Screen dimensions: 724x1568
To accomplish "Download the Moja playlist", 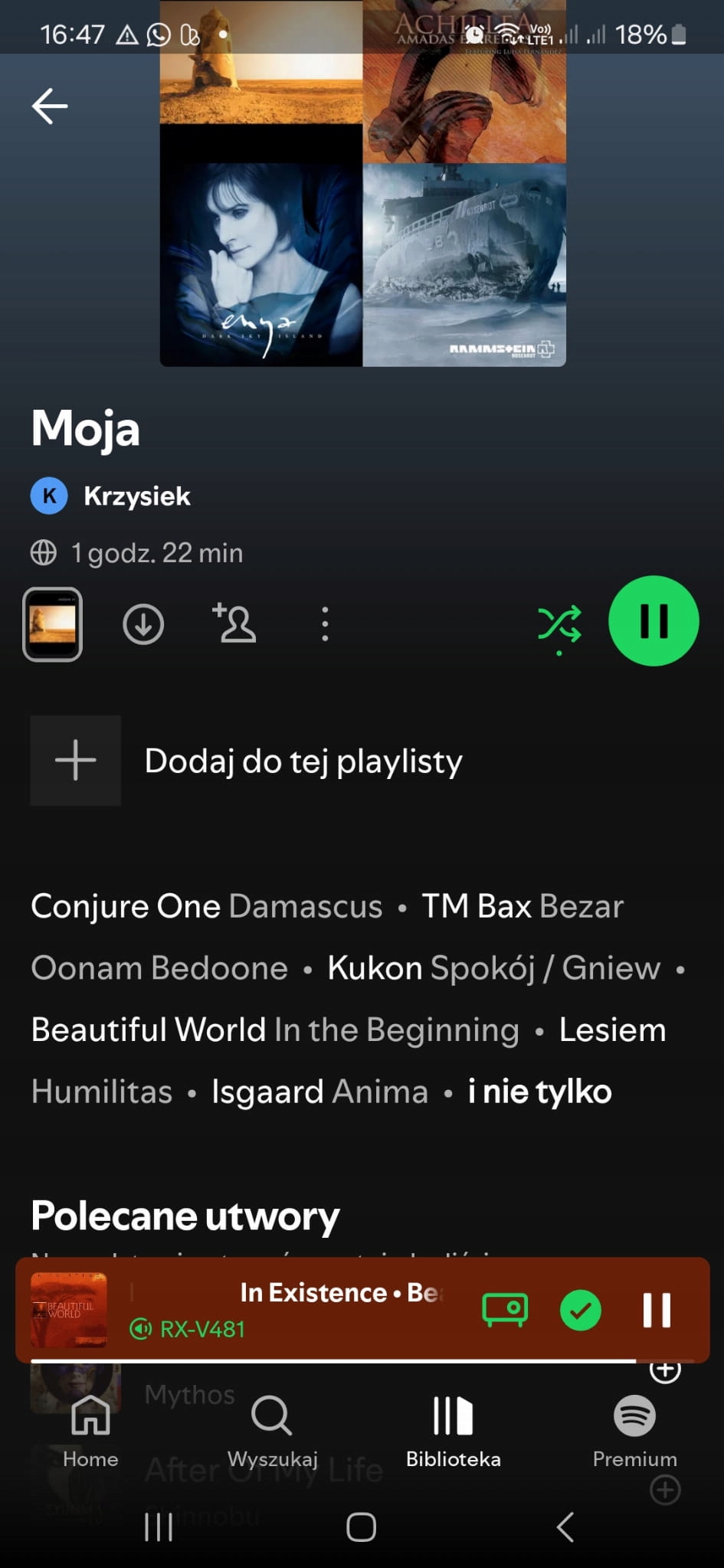I will (x=143, y=624).
